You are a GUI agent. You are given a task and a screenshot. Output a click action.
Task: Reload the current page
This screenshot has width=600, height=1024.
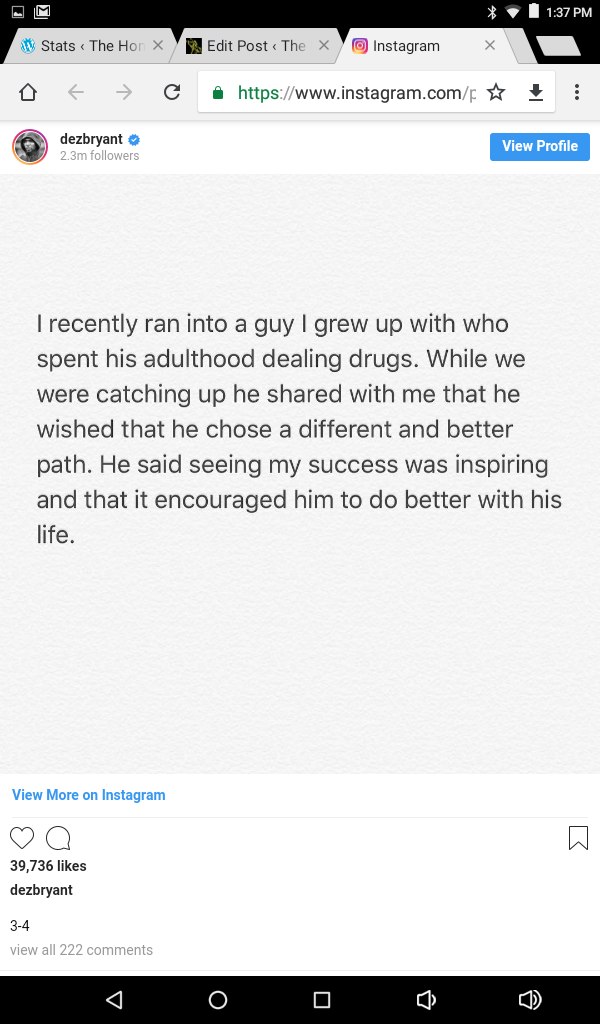click(x=172, y=93)
